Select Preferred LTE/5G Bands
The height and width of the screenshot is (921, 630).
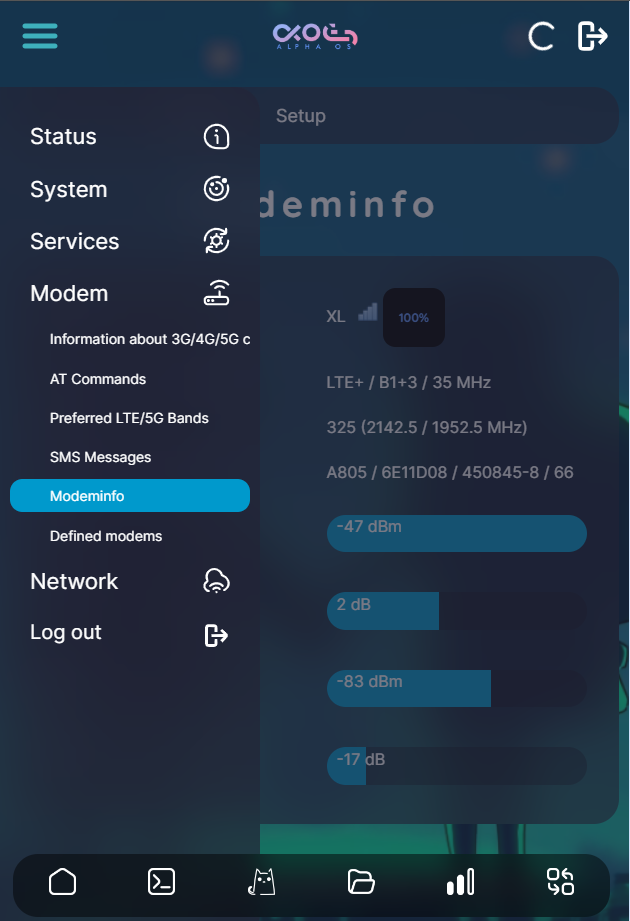click(x=129, y=418)
